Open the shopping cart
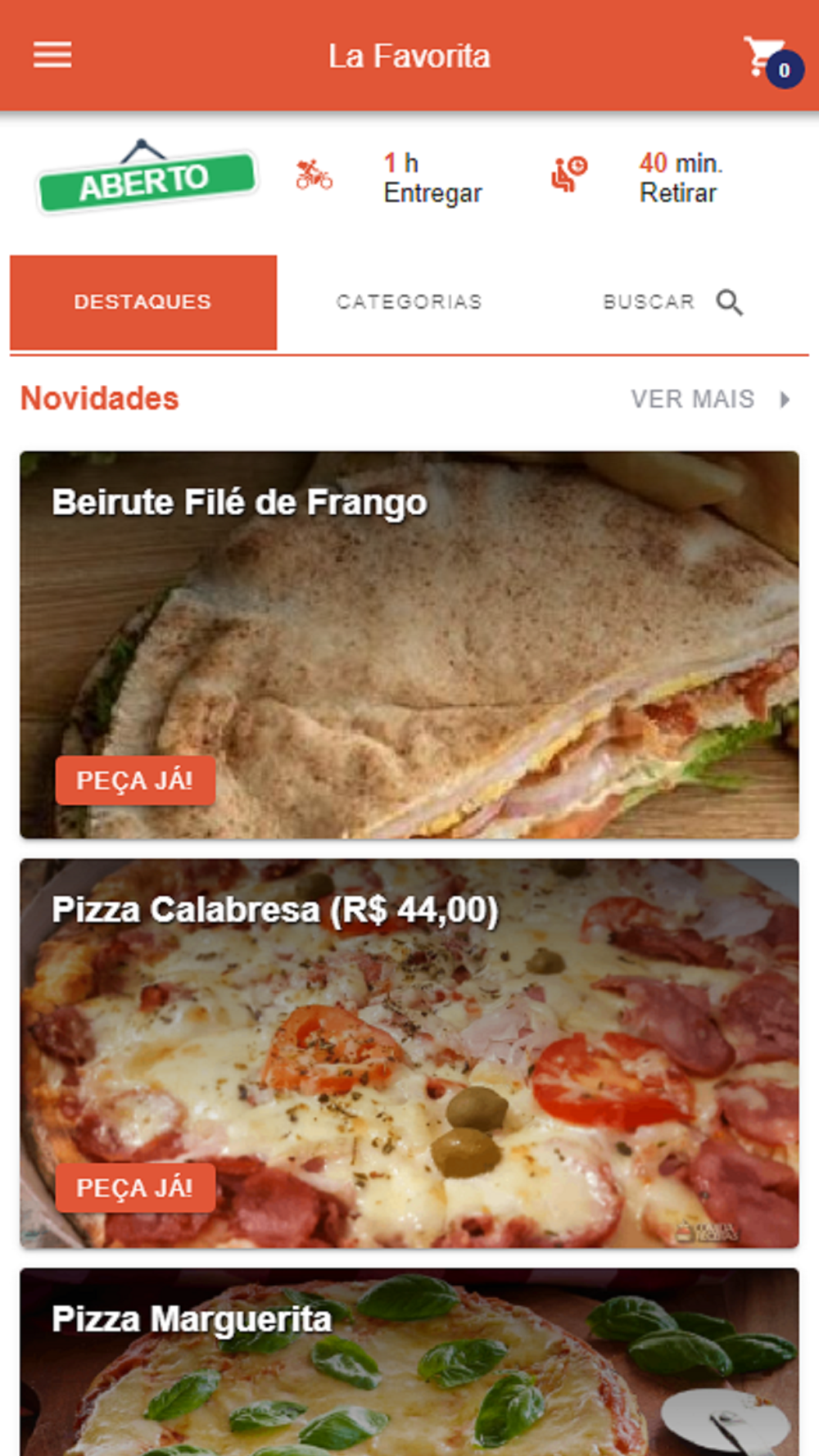Screen dimensions: 819x1456 770,59
